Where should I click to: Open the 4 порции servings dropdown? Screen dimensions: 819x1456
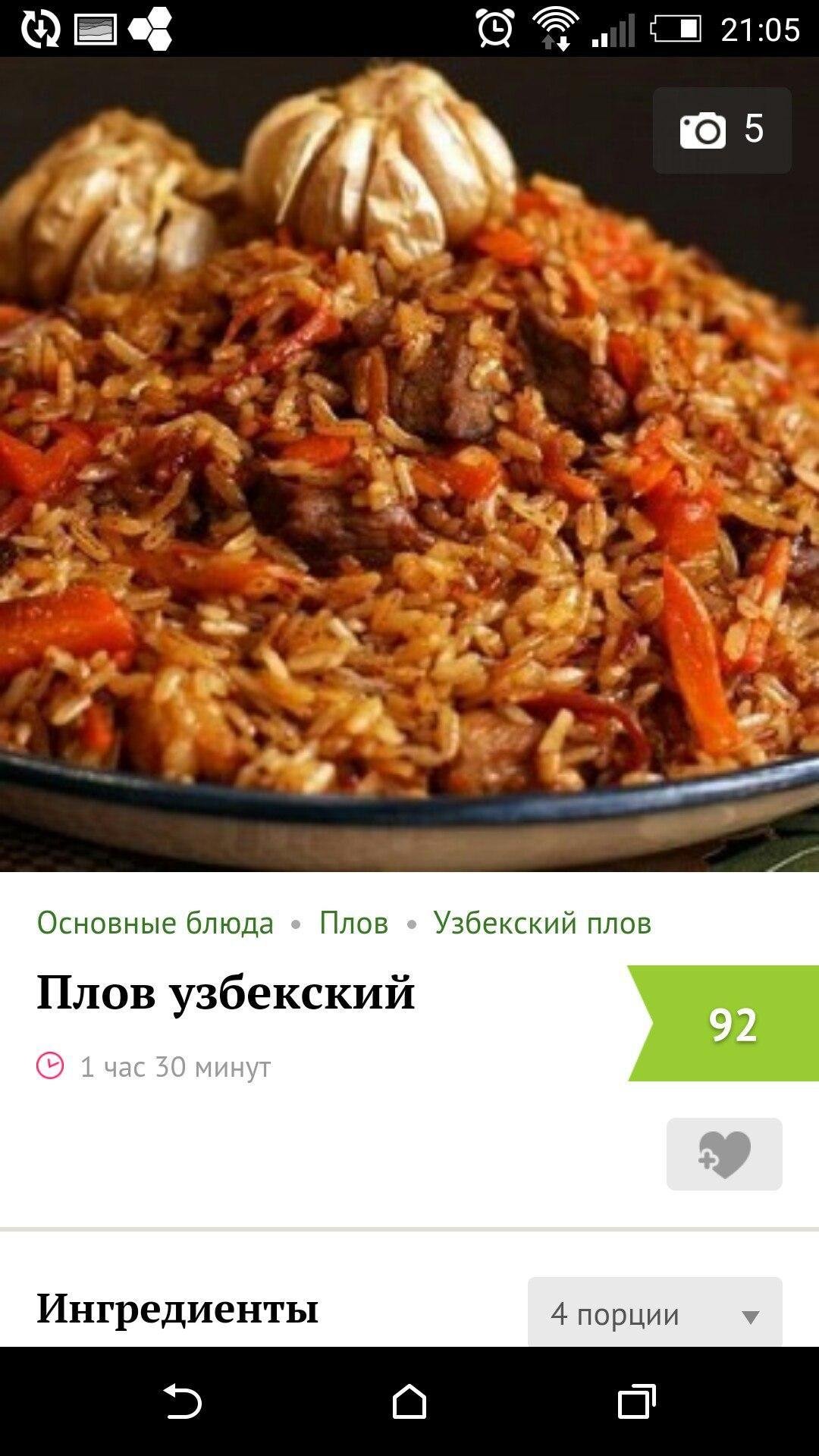pyautogui.click(x=654, y=1313)
